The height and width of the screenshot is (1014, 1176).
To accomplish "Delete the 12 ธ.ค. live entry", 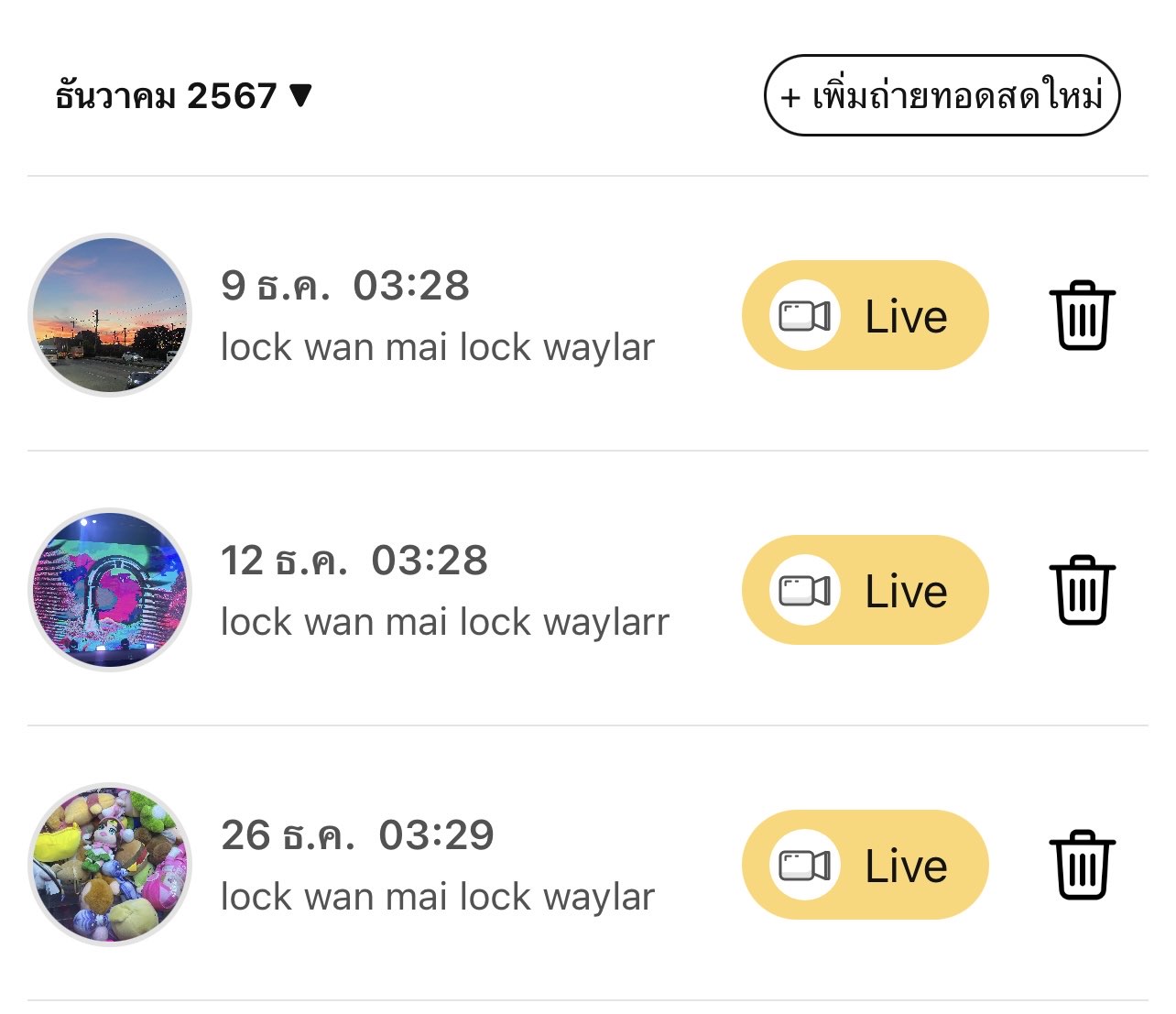I will point(1082,590).
